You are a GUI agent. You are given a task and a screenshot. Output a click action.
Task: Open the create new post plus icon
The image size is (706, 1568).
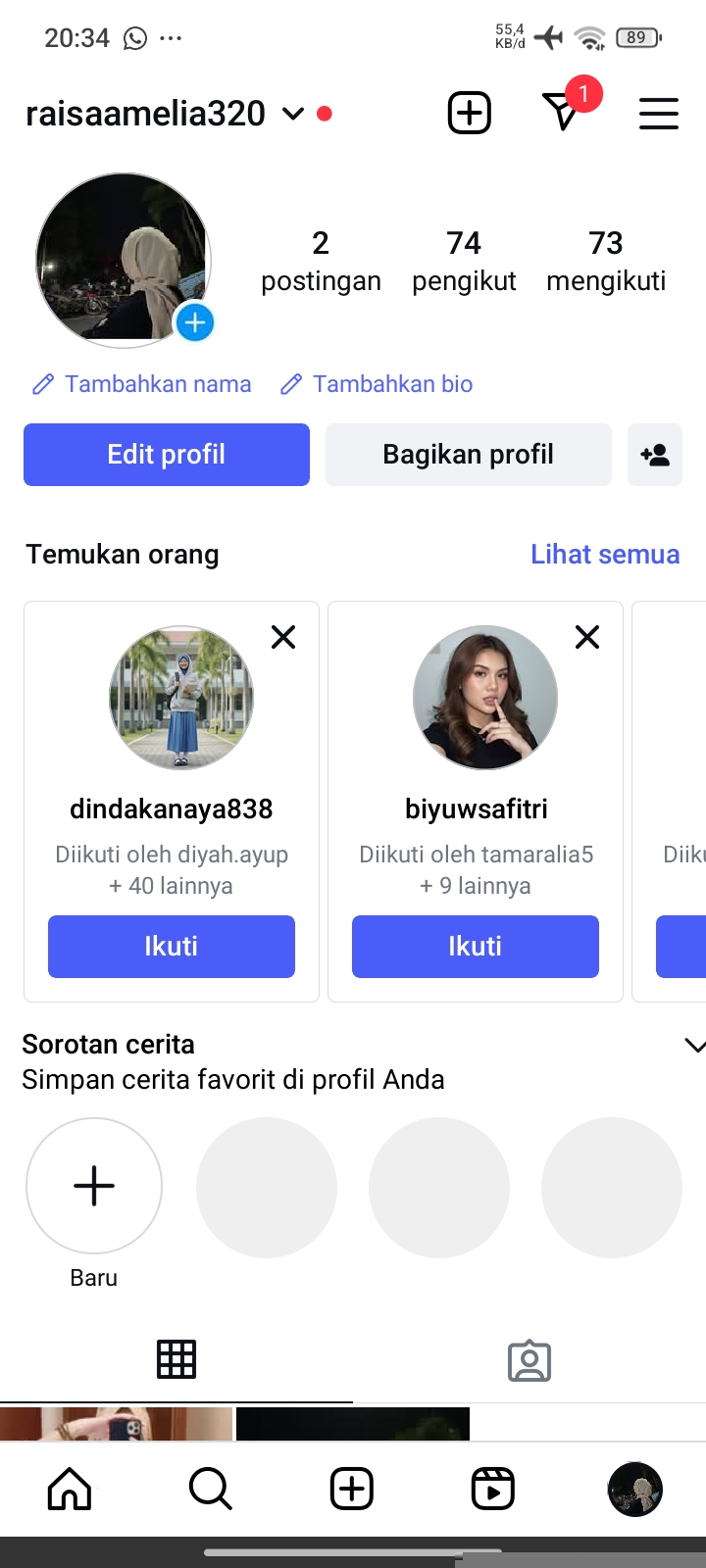(x=470, y=113)
